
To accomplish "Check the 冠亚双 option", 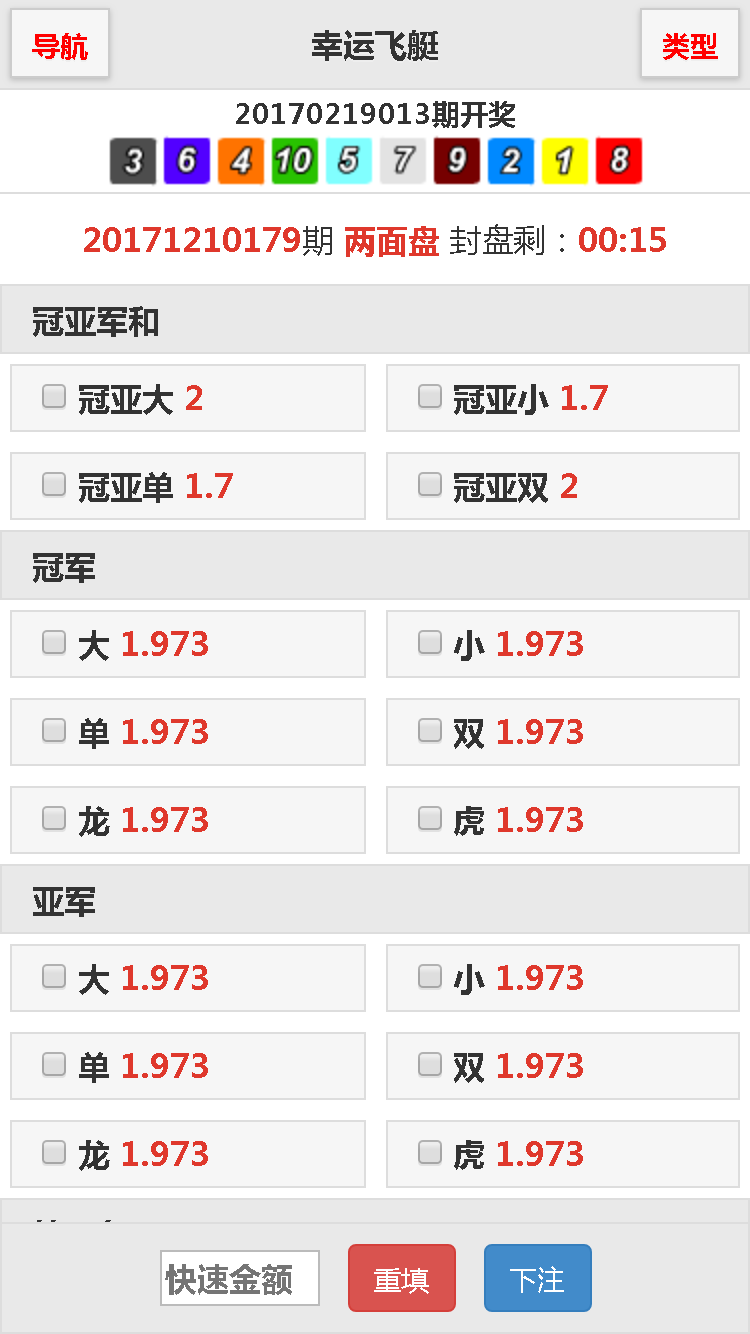I will click(430, 485).
